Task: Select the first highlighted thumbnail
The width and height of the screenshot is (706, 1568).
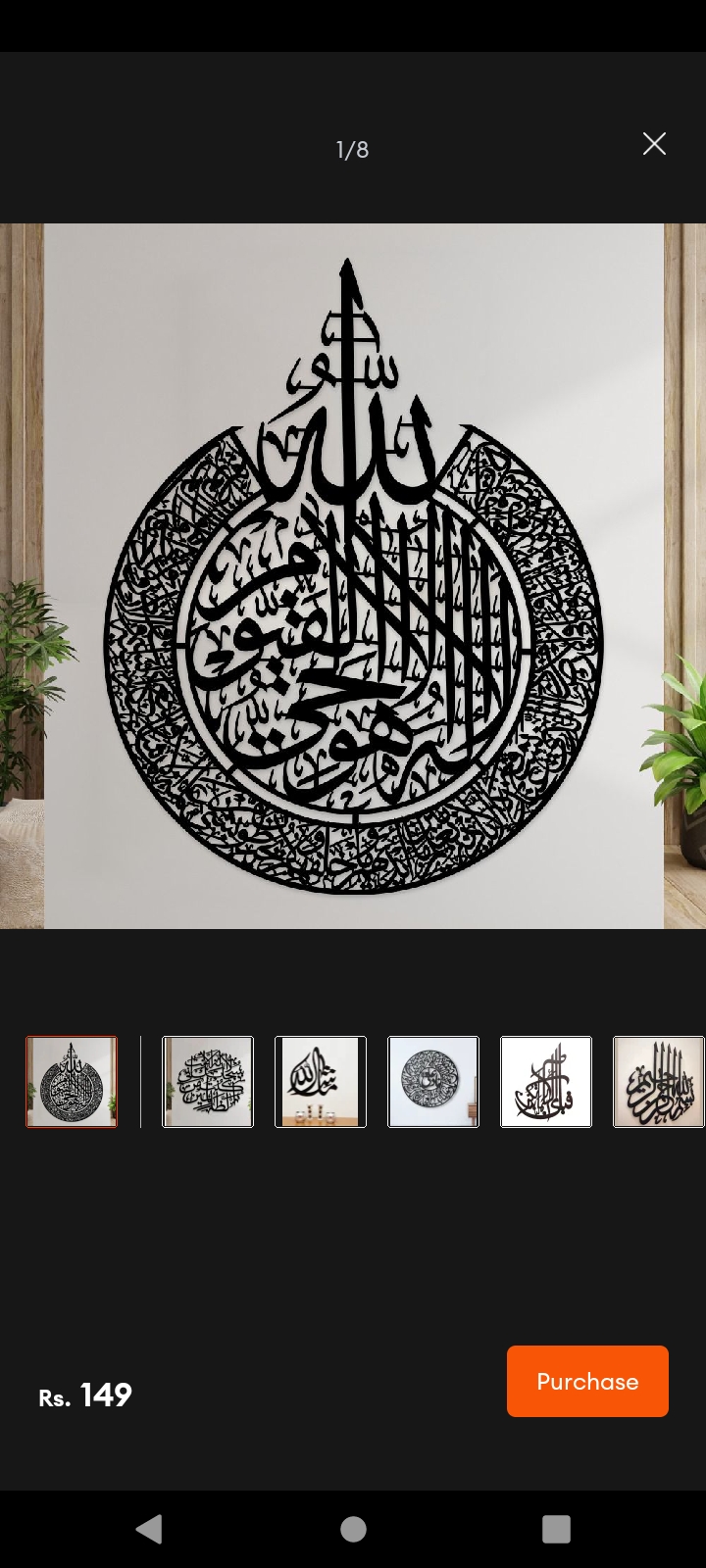Action: click(x=72, y=1082)
